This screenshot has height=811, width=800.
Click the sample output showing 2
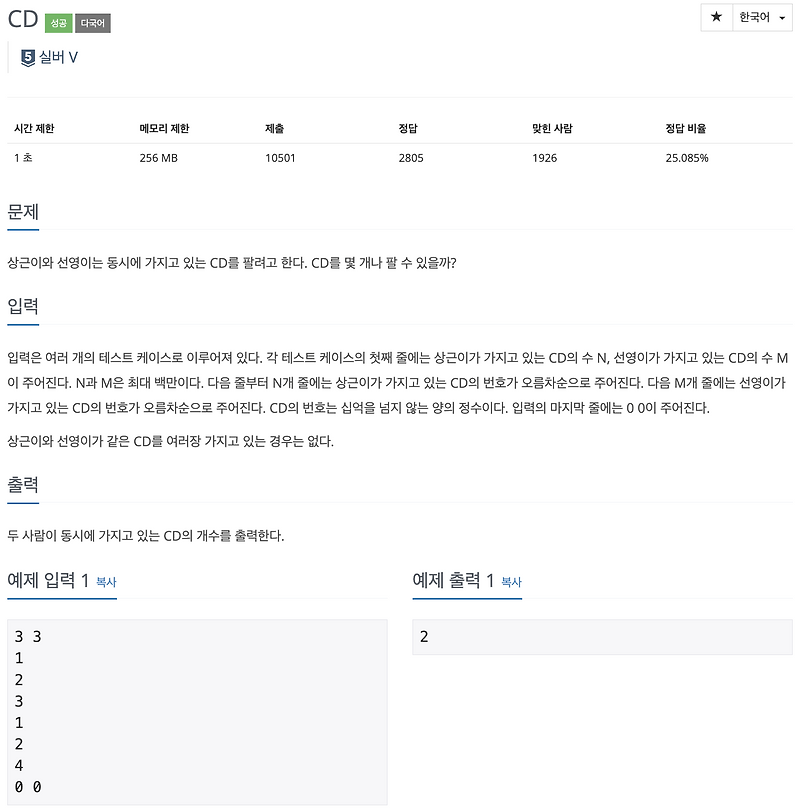click(600, 636)
